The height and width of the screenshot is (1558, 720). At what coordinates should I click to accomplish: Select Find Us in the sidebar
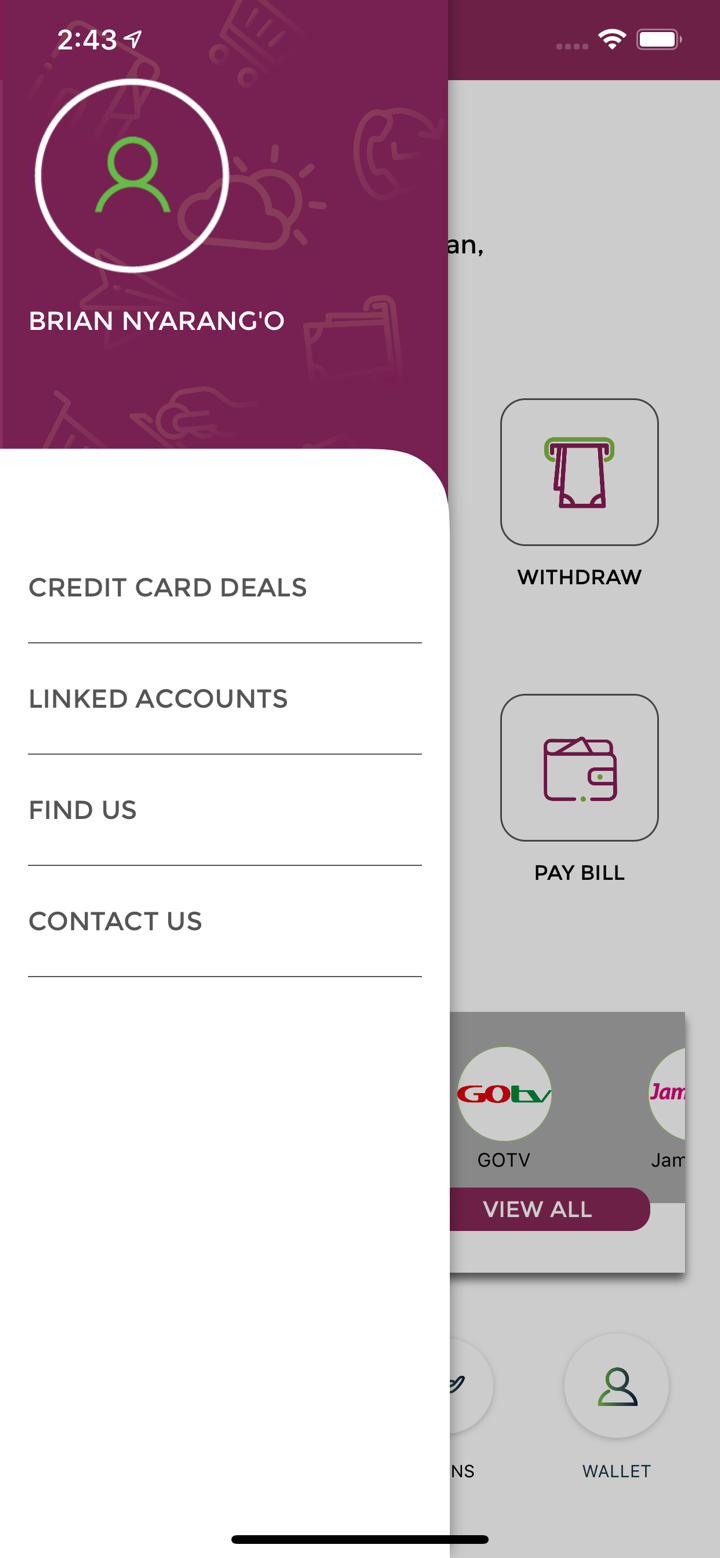83,811
